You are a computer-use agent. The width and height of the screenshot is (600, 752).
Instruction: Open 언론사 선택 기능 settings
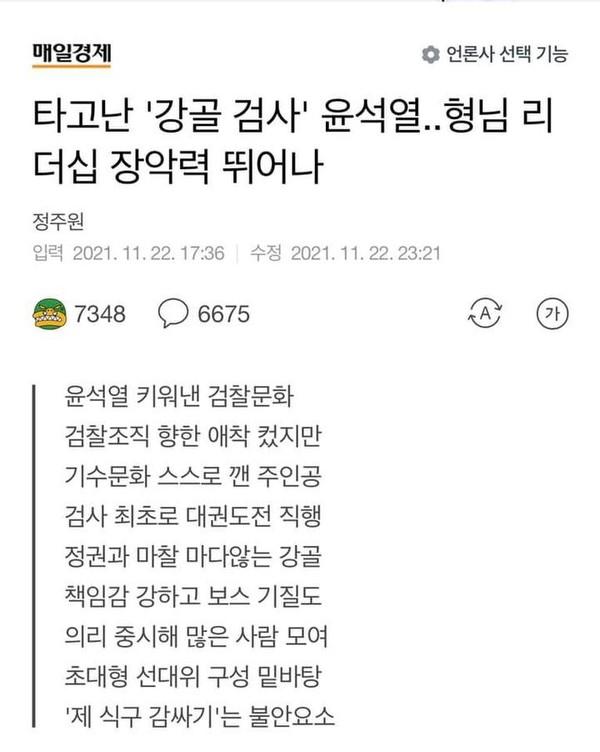[495, 53]
